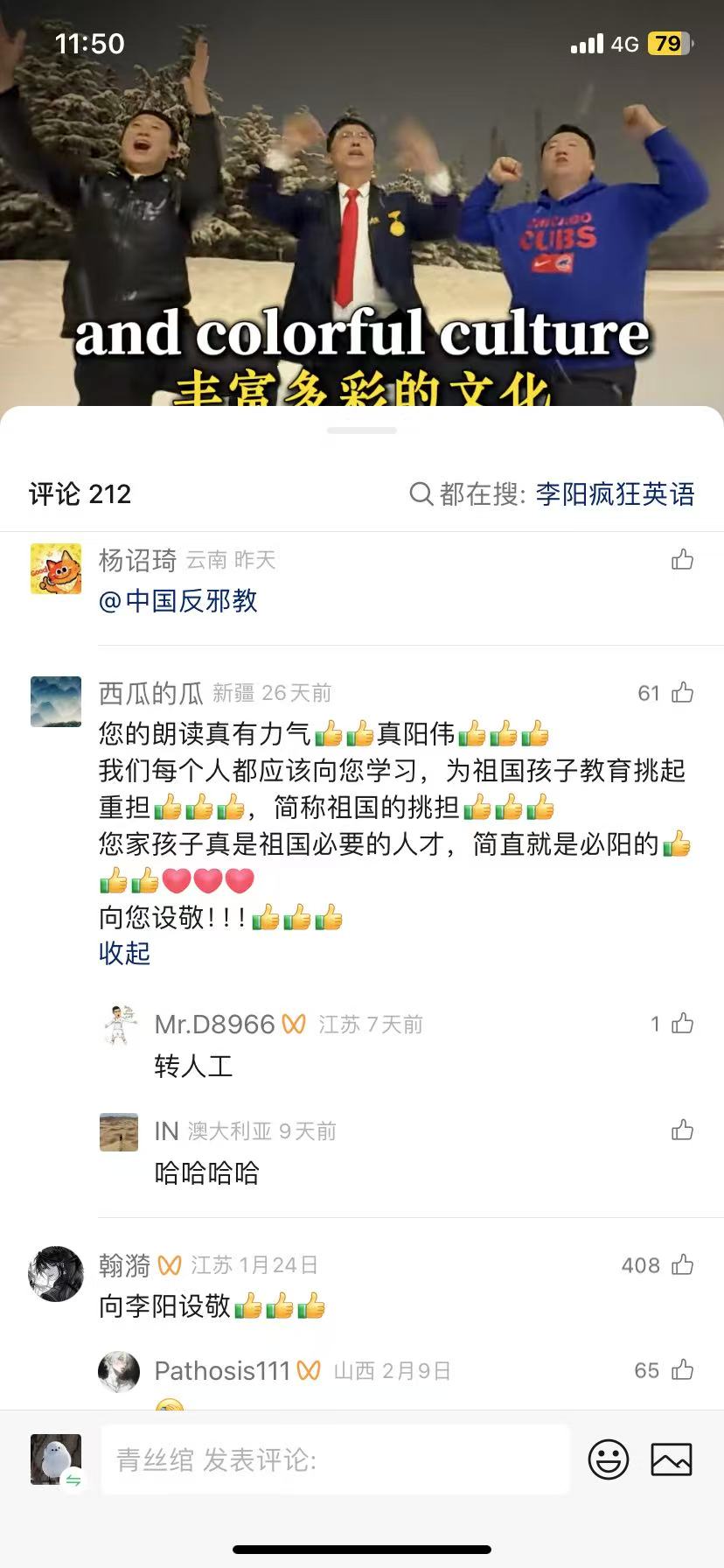Viewport: 724px width, 1568px height.
Task: Tap the video to close comments
Action: click(362, 201)
